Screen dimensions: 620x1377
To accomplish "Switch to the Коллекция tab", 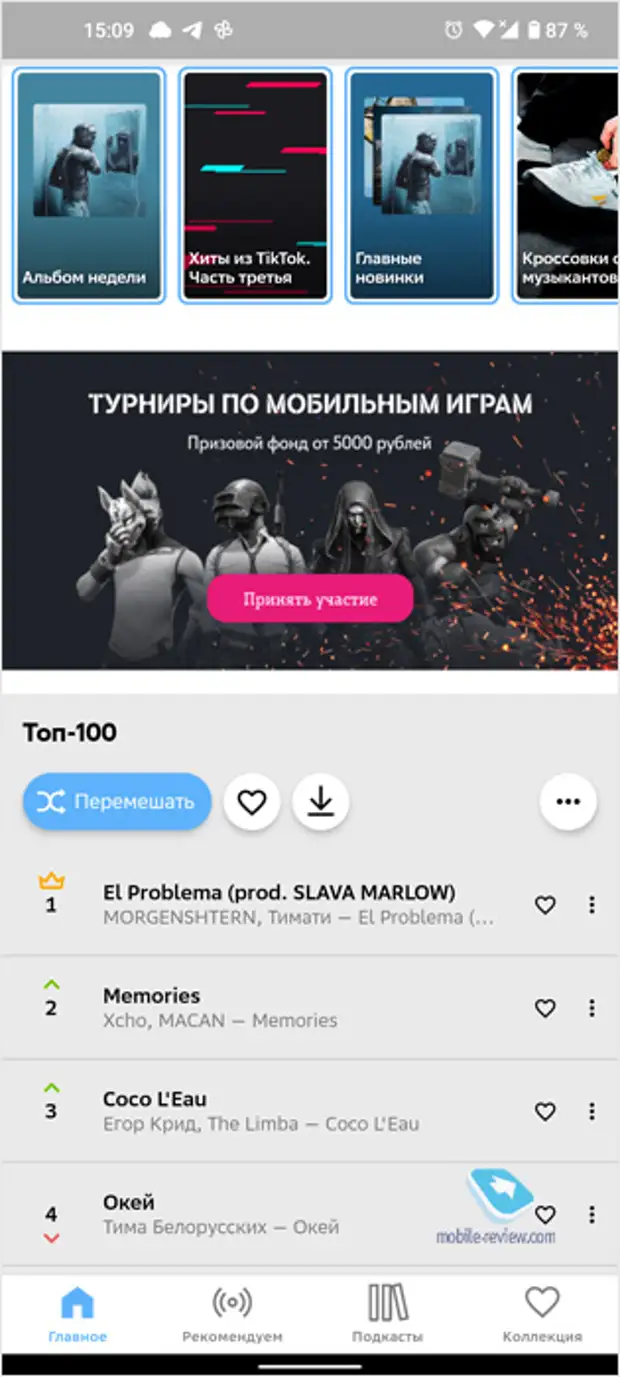I will click(542, 1314).
